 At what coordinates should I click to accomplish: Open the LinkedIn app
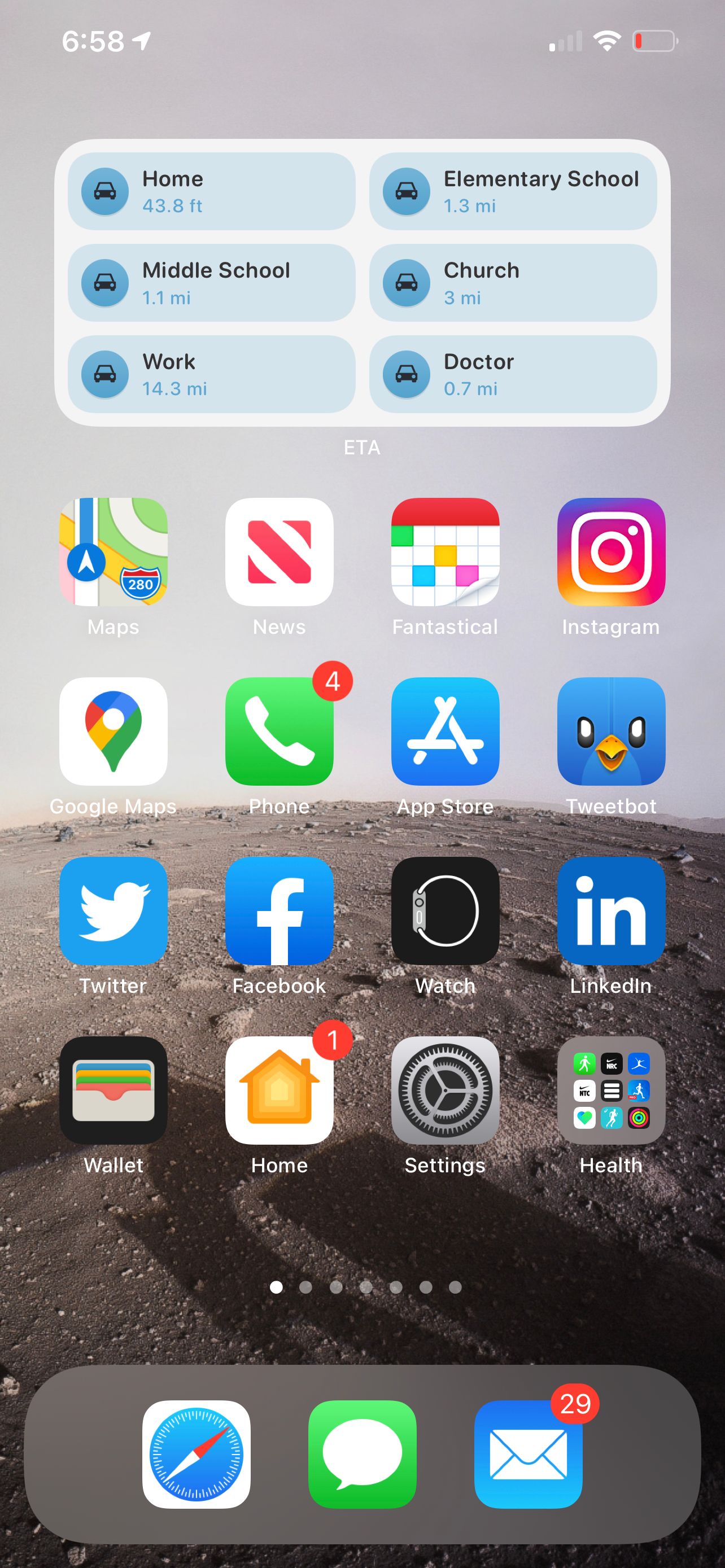coord(611,911)
